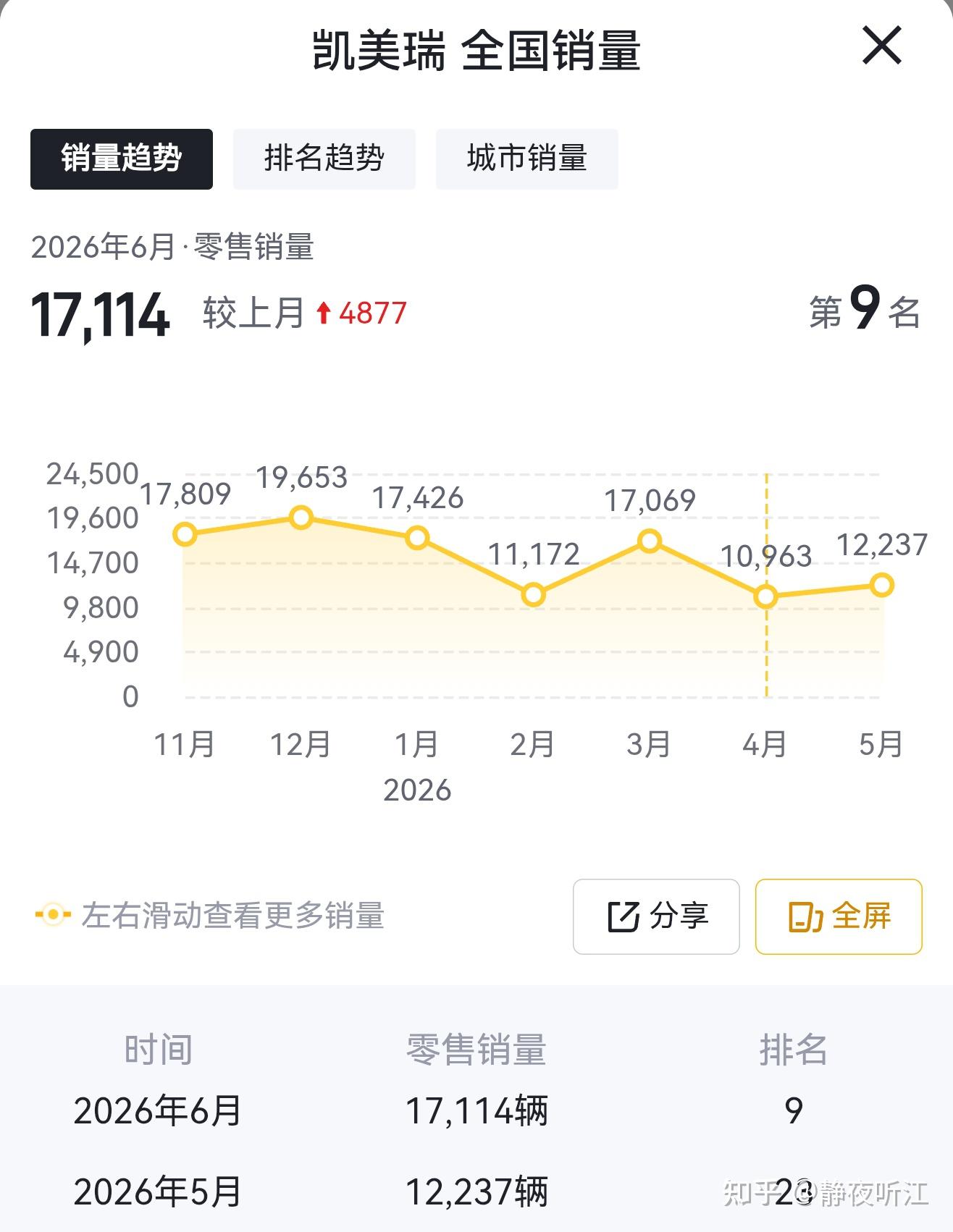Select the 12月 data point showing 19,653

point(301,518)
